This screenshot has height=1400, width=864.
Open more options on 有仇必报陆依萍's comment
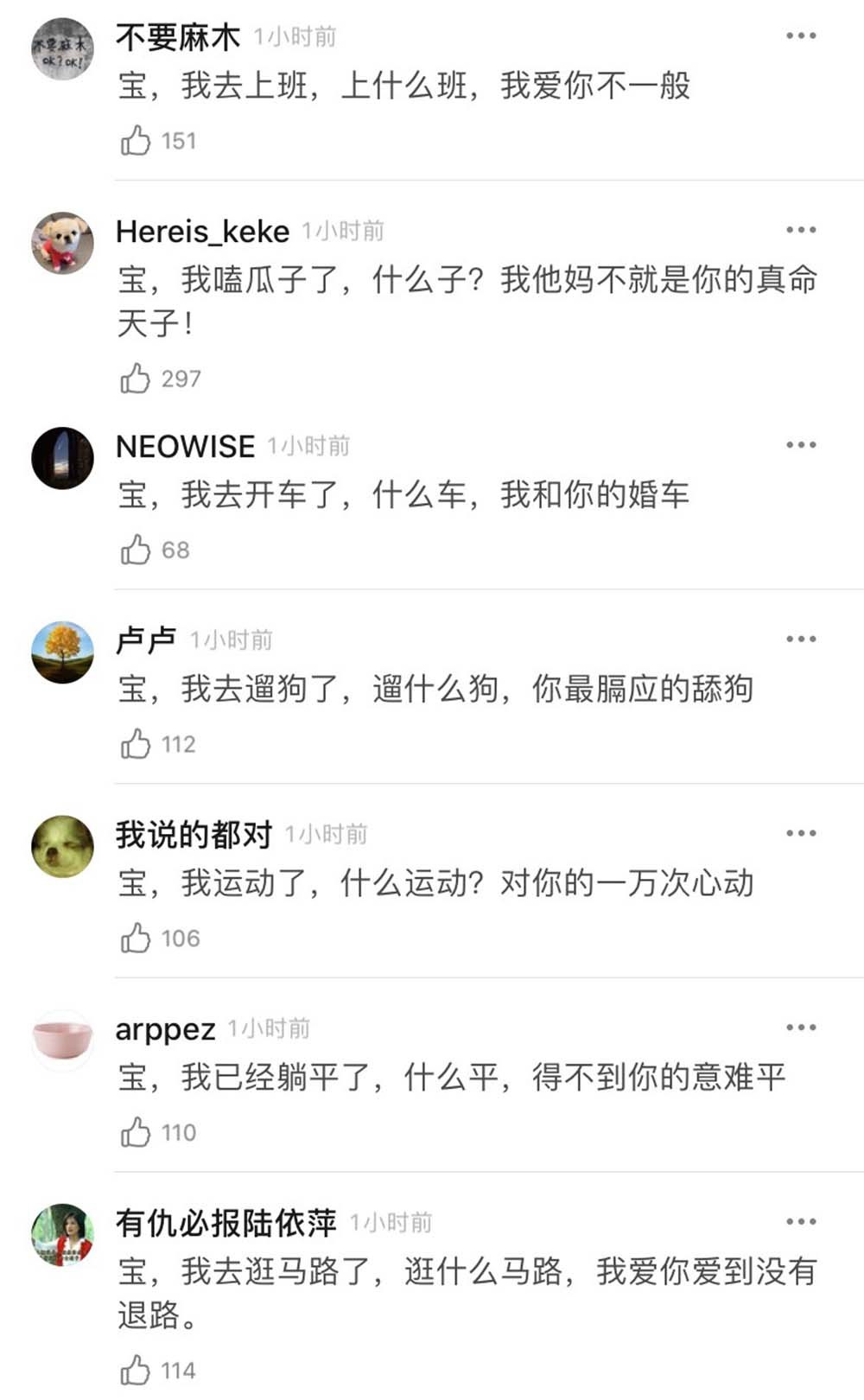(801, 1222)
